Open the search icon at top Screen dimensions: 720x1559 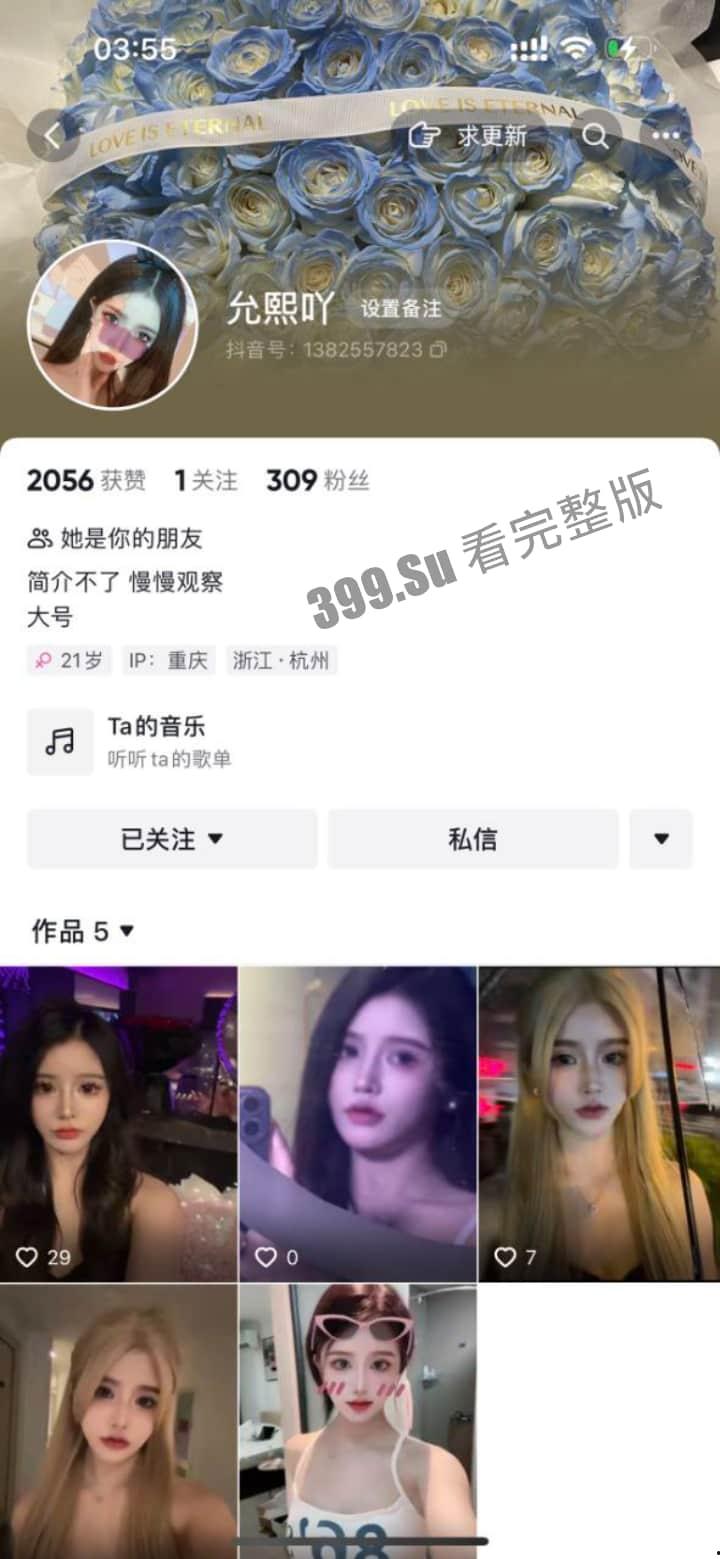coord(597,137)
